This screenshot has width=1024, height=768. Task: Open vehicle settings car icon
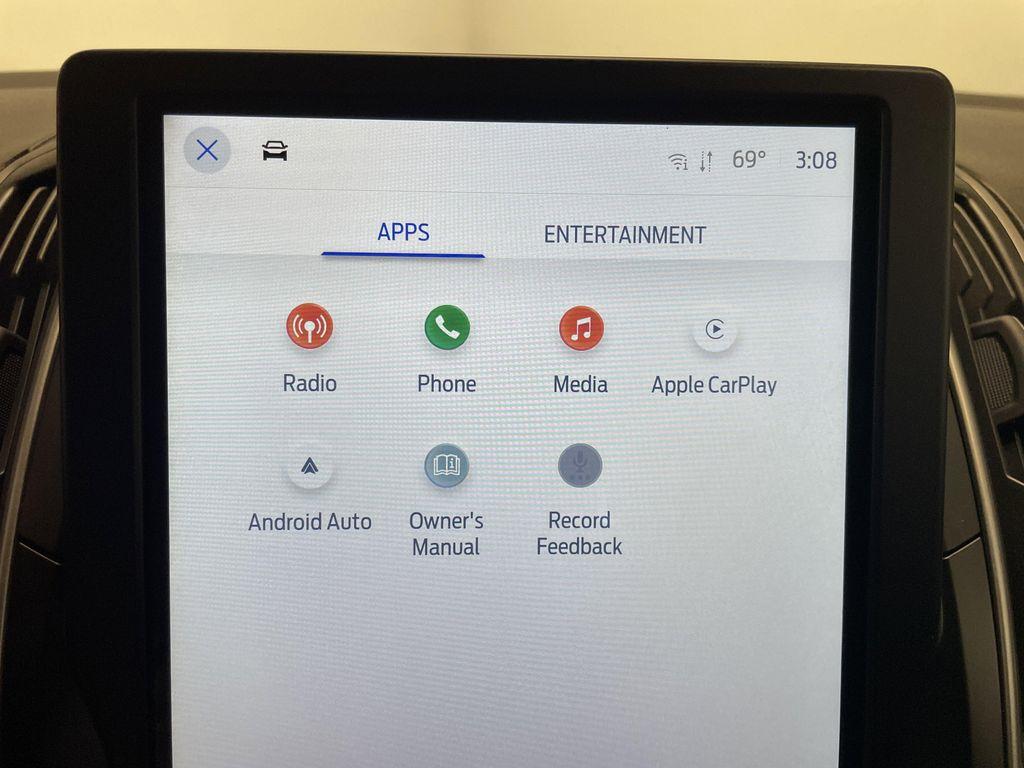click(274, 151)
